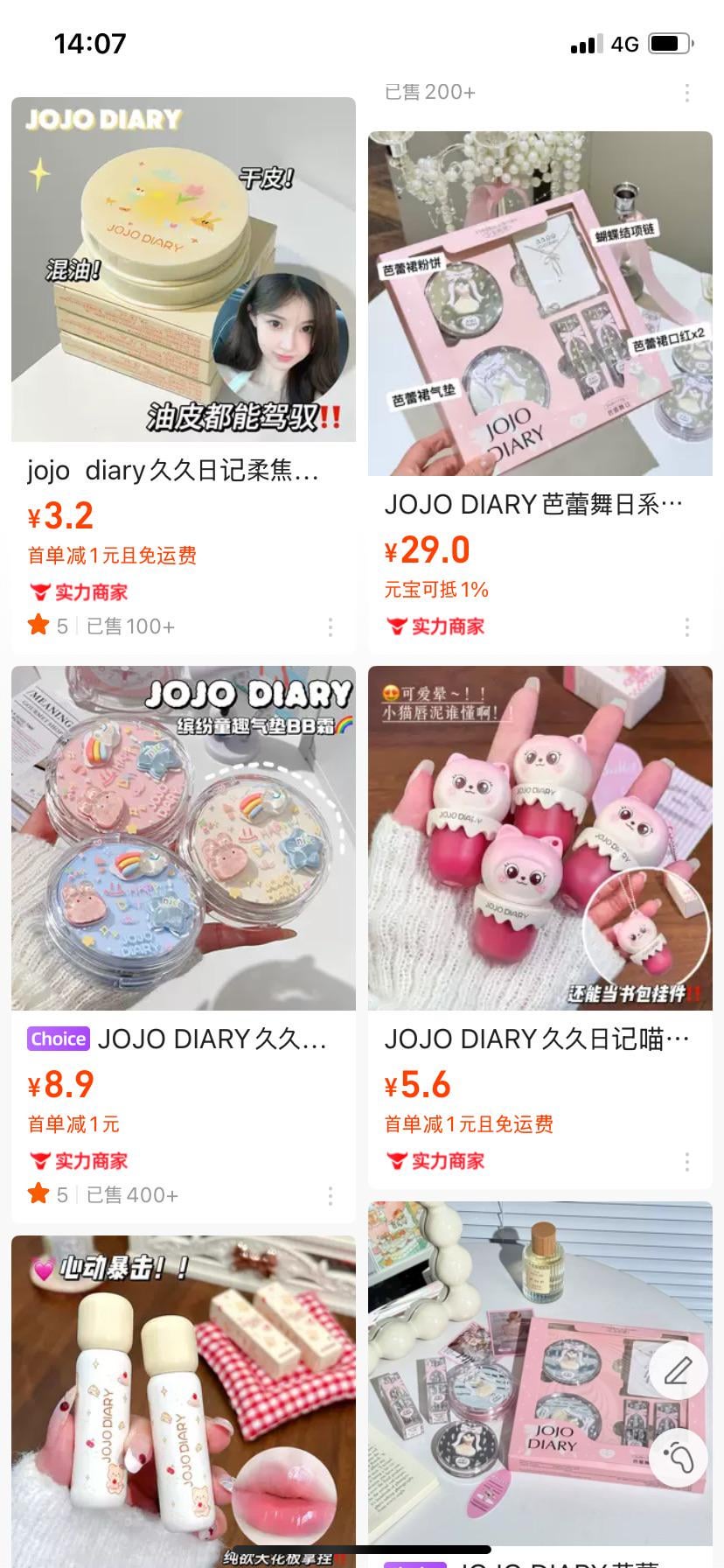Open the jojo diary ¥3.2 cushion product
Image resolution: width=724 pixels, height=1568 pixels.
click(x=183, y=269)
